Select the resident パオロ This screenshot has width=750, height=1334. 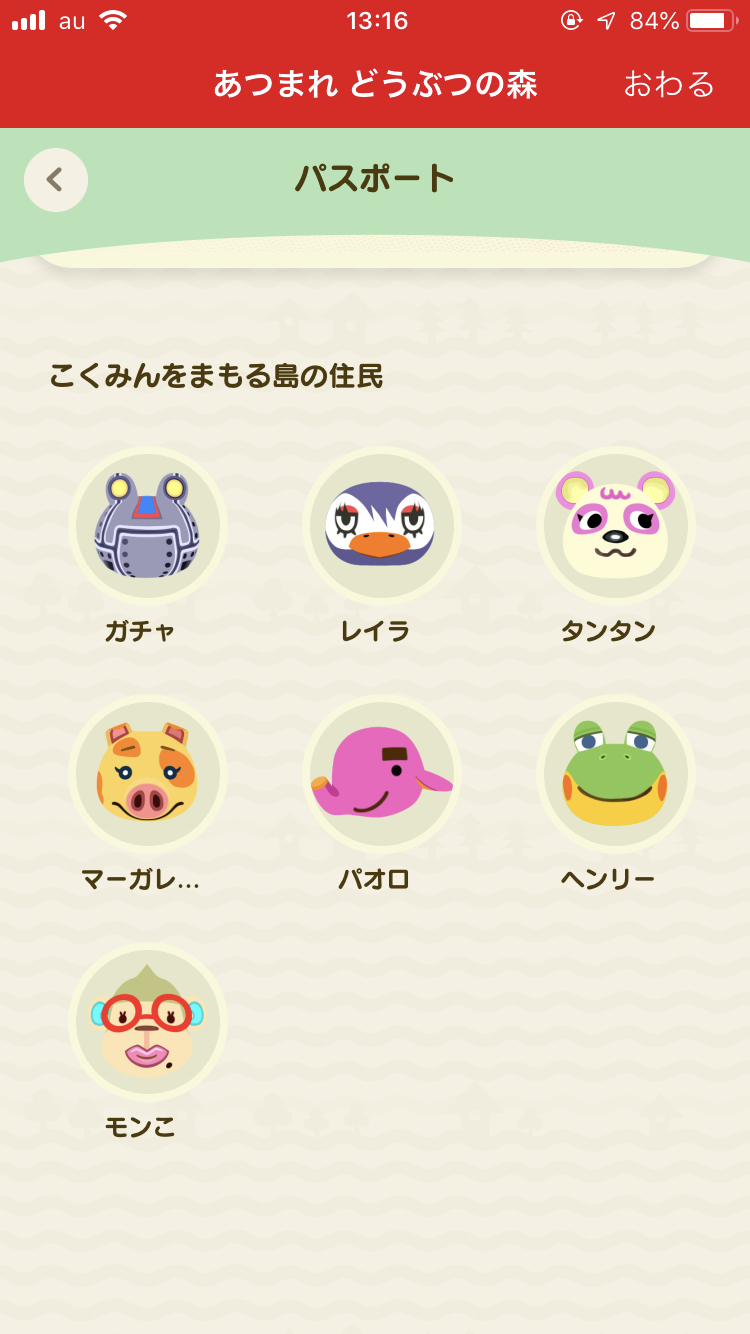pos(382,774)
